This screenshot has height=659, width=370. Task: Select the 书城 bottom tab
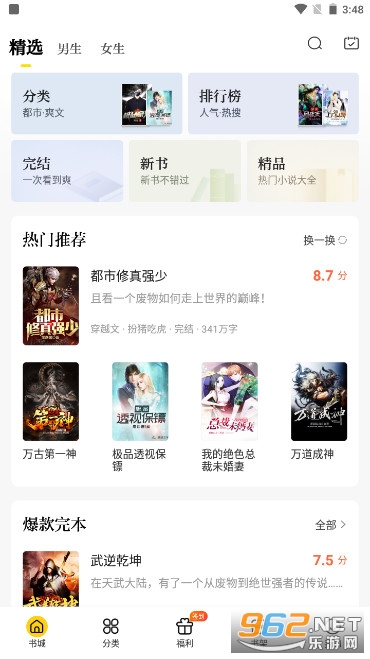coord(37,632)
